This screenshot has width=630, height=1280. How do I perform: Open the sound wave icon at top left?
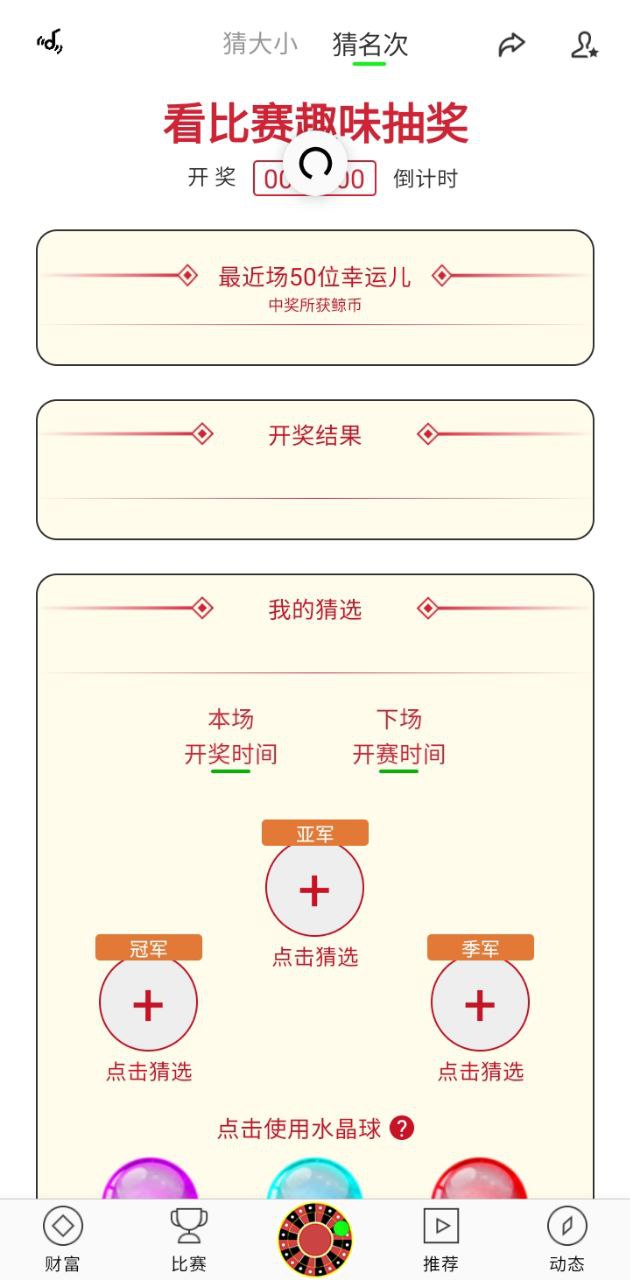click(50, 43)
